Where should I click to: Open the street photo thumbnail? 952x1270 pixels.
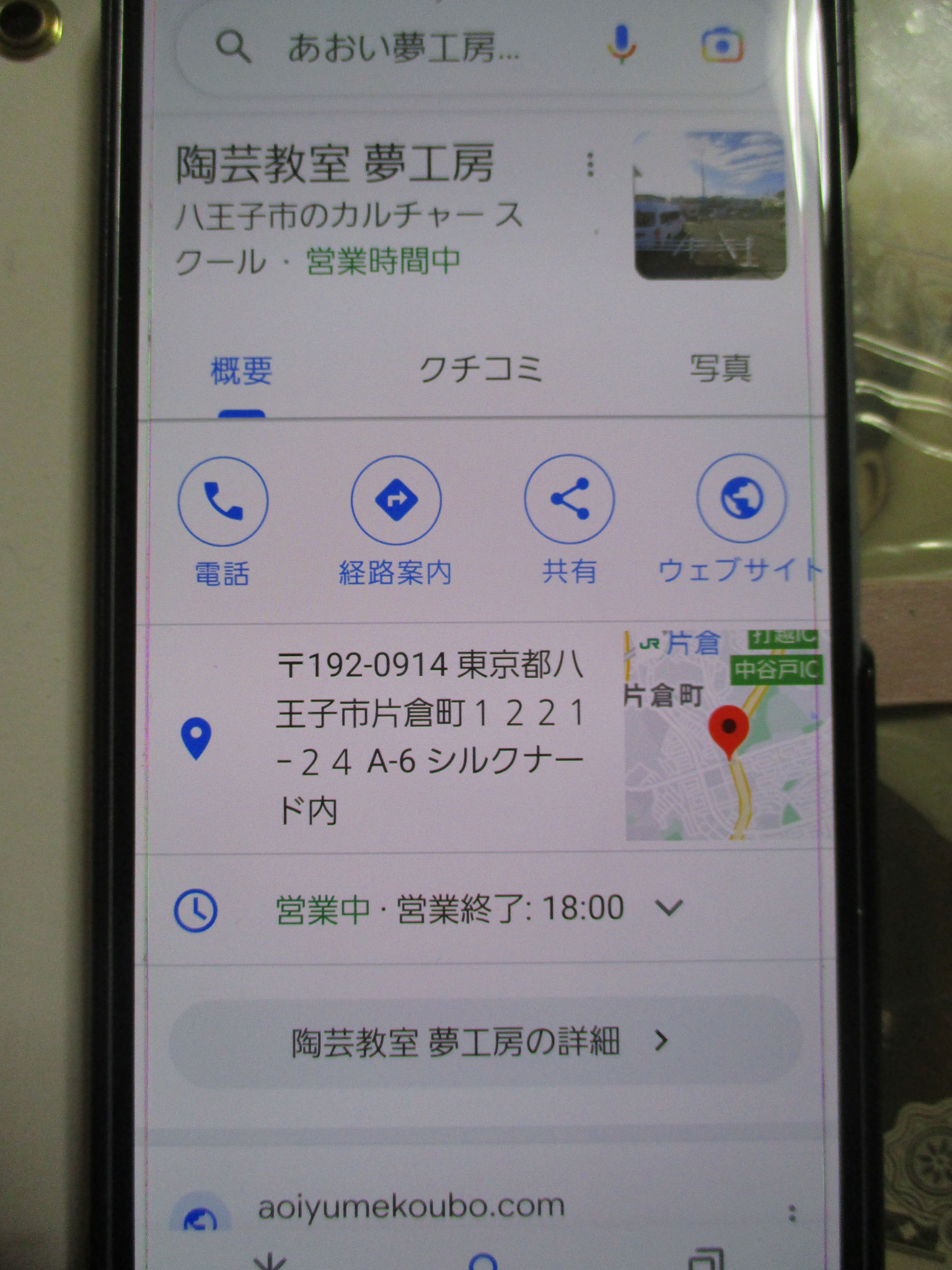tap(710, 205)
